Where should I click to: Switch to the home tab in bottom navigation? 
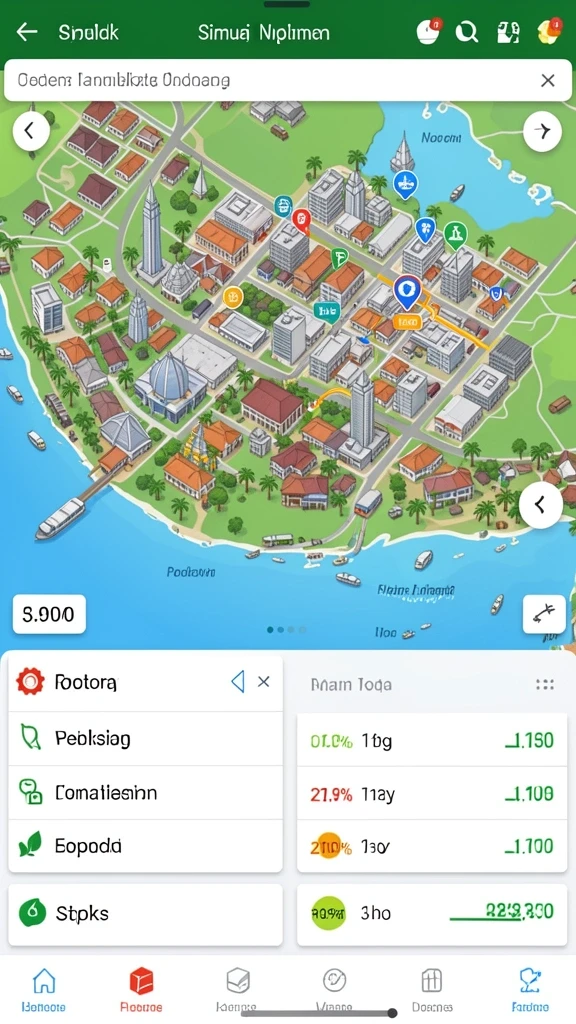point(44,989)
